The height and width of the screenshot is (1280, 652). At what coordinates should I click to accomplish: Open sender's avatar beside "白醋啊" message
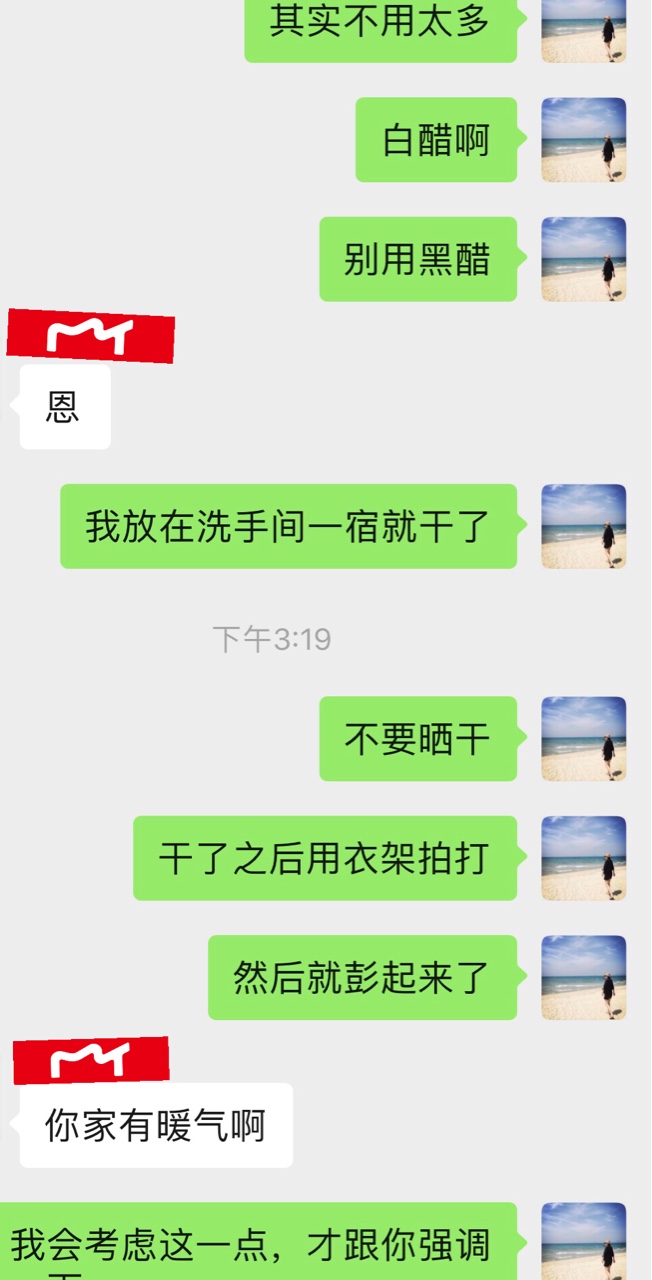584,139
